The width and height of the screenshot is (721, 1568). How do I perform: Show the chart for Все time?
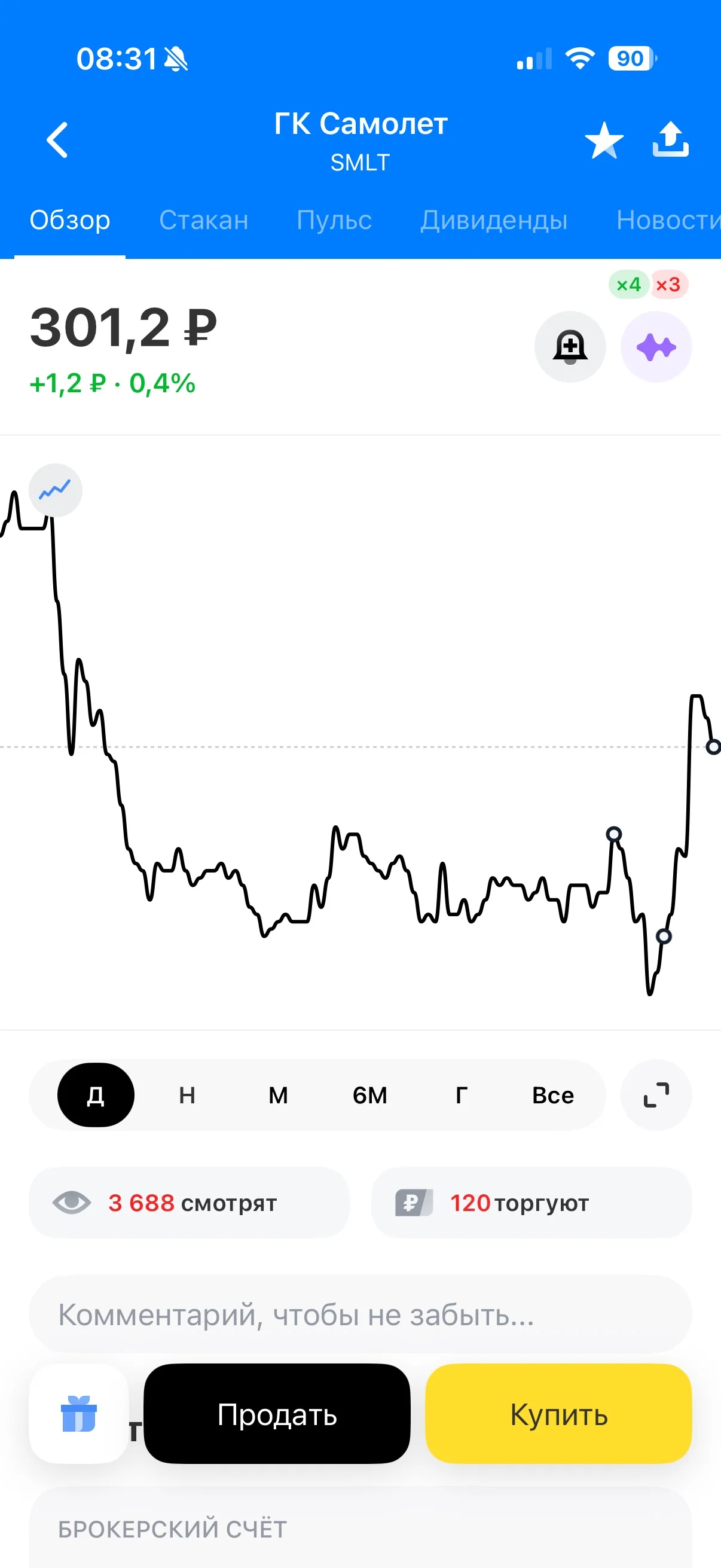[x=553, y=1095]
